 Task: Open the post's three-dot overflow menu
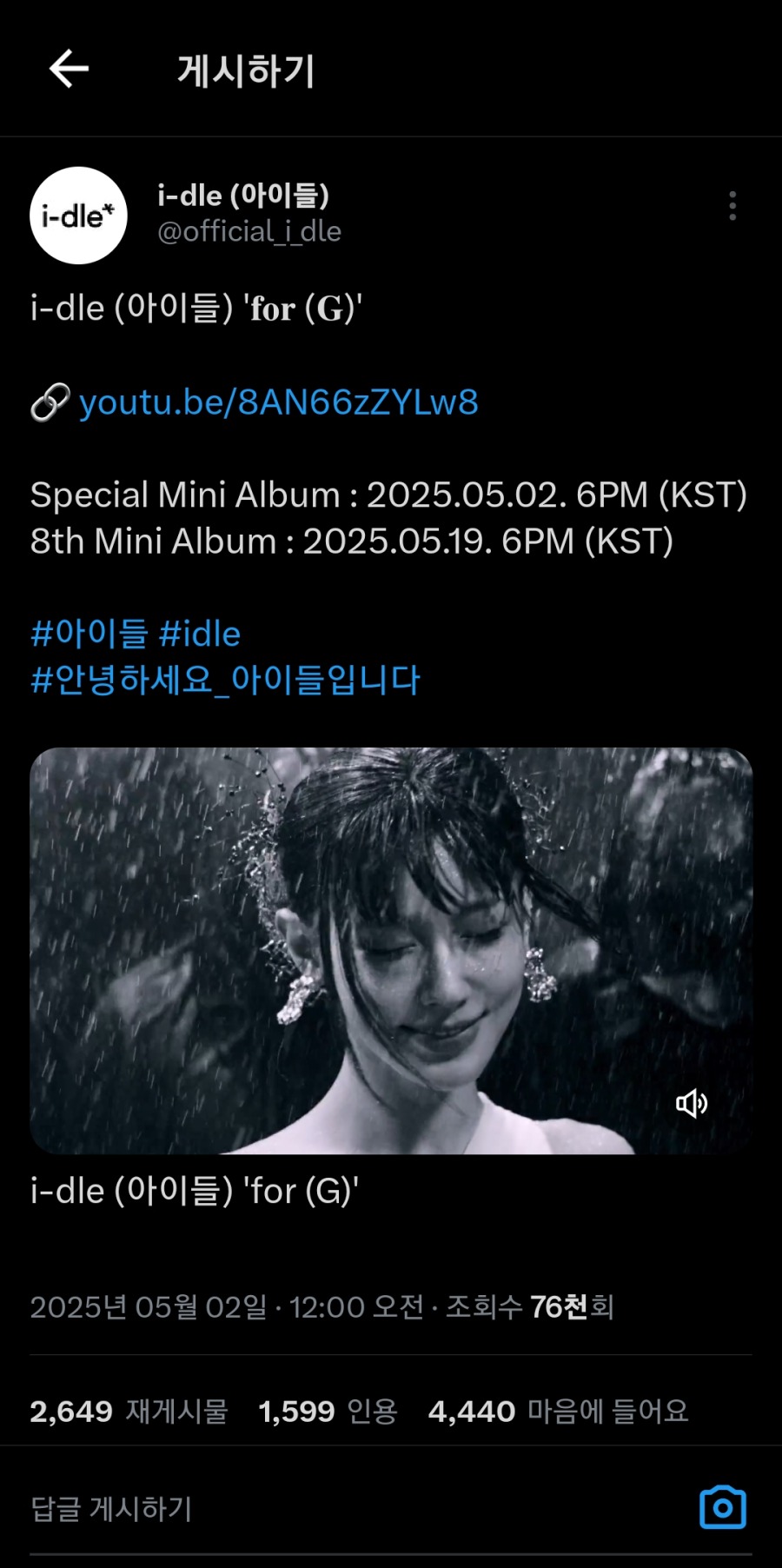click(x=732, y=206)
